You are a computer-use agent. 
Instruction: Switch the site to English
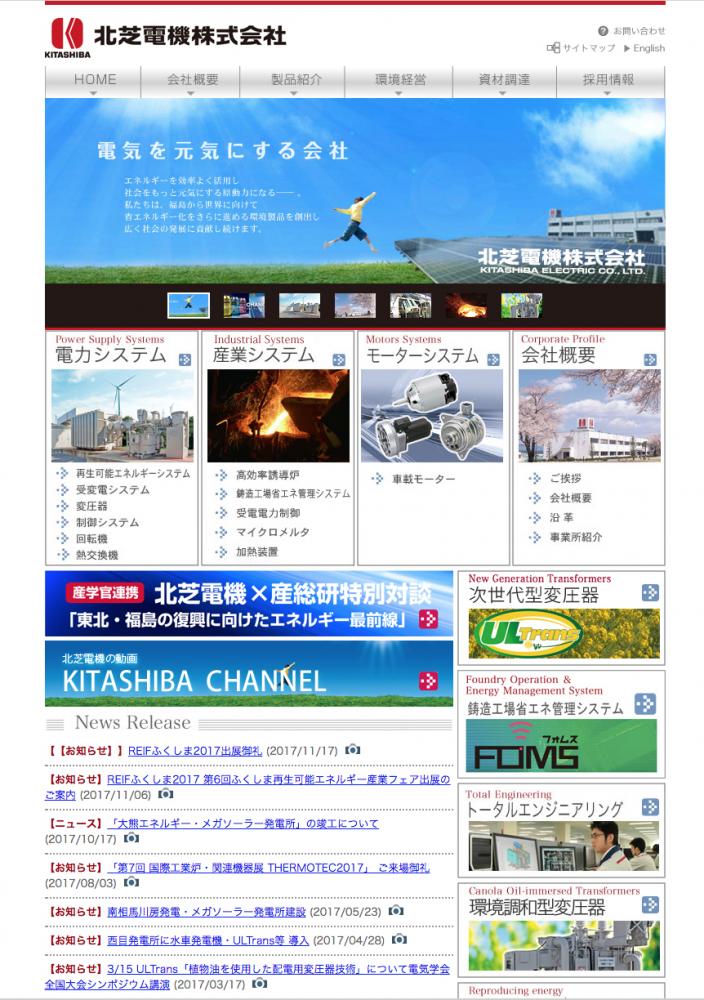[648, 48]
